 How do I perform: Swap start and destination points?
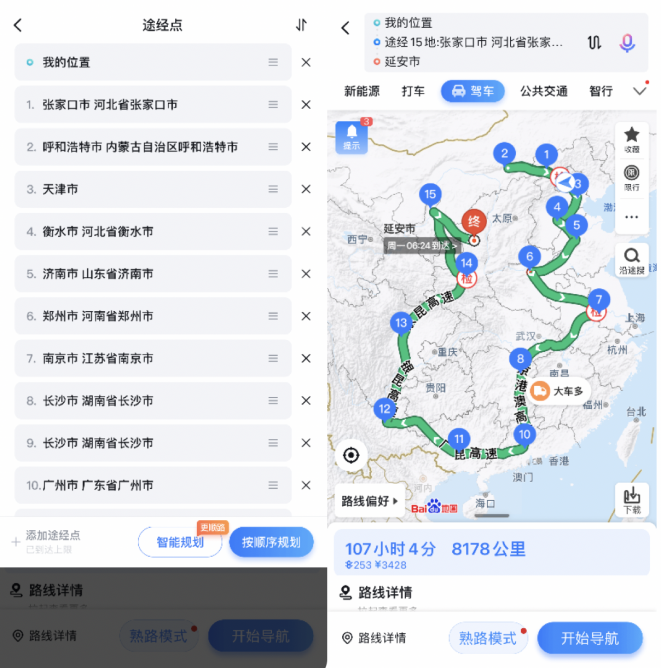(594, 43)
